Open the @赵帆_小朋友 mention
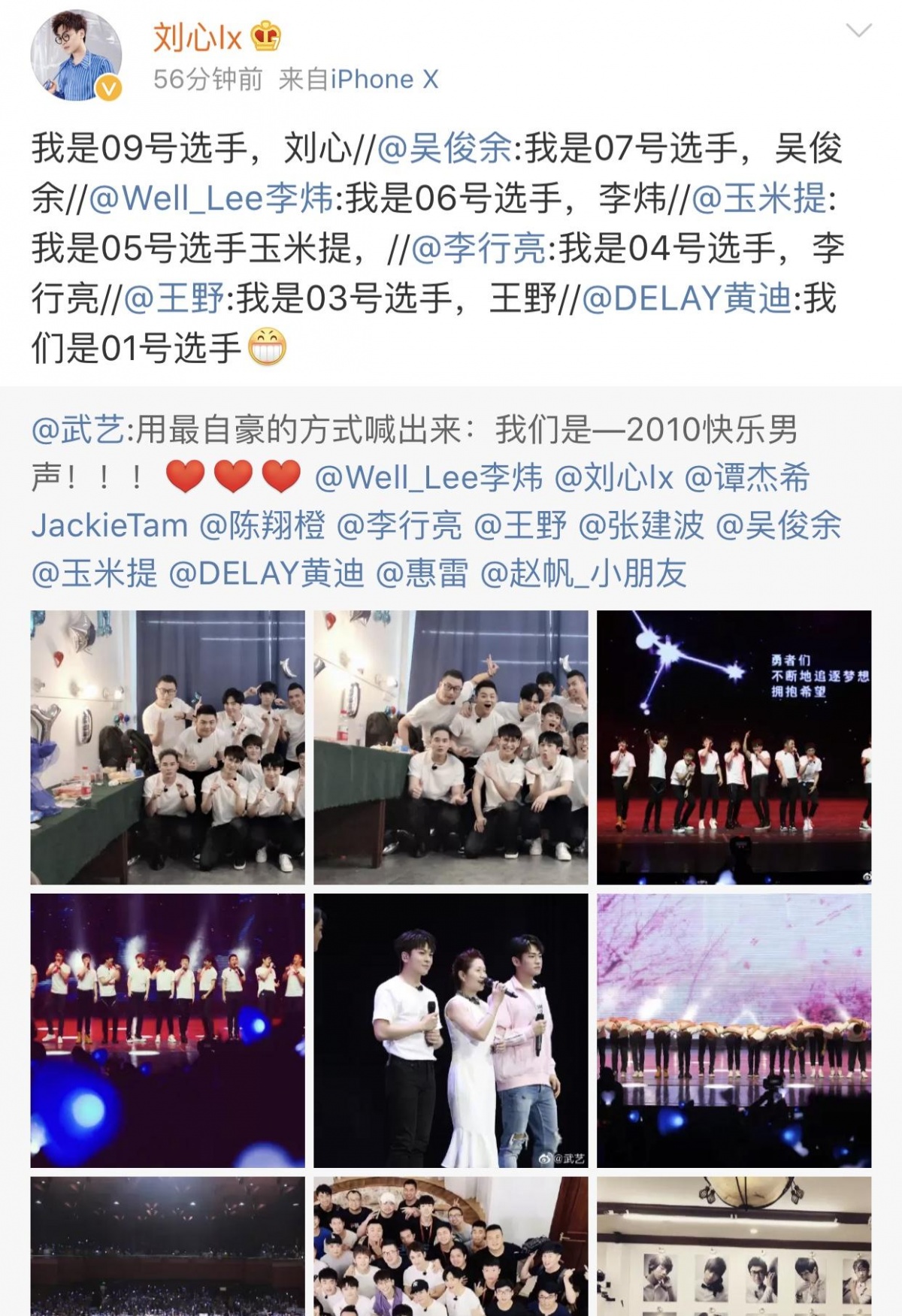Image resolution: width=902 pixels, height=1316 pixels. click(x=583, y=574)
